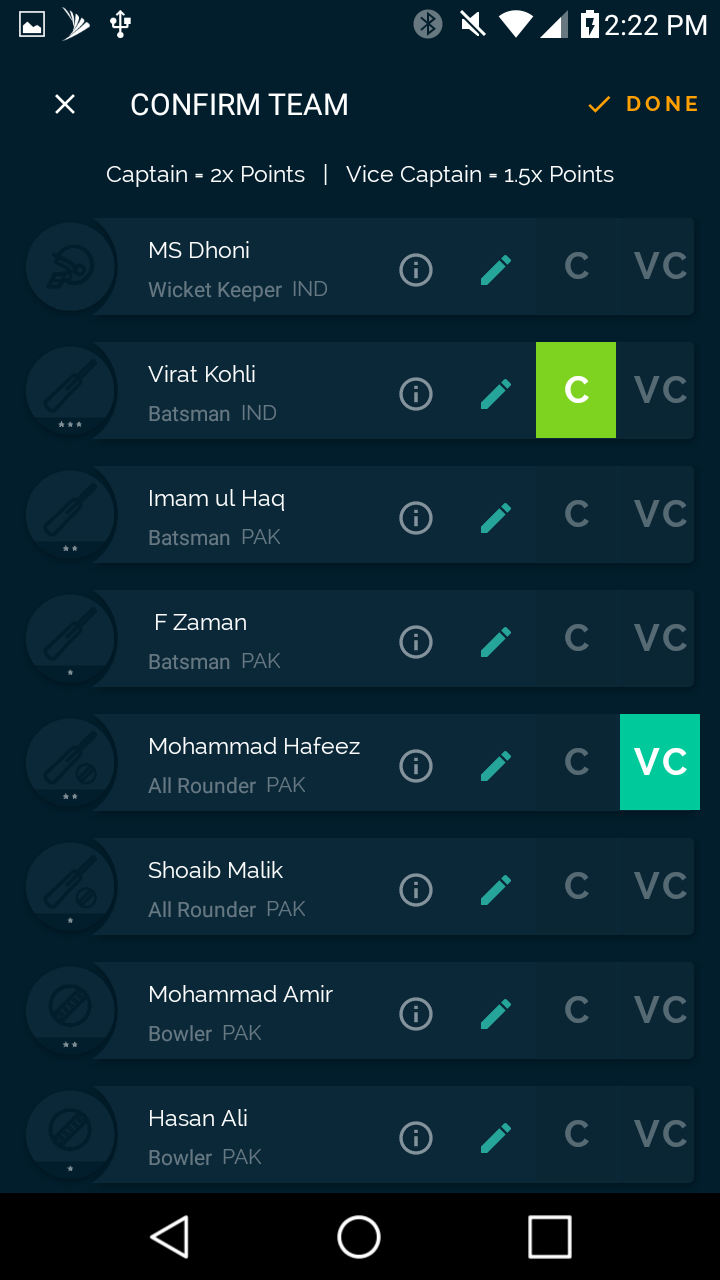Edit the Shoaib Malik selection
The width and height of the screenshot is (720, 1280).
(496, 889)
